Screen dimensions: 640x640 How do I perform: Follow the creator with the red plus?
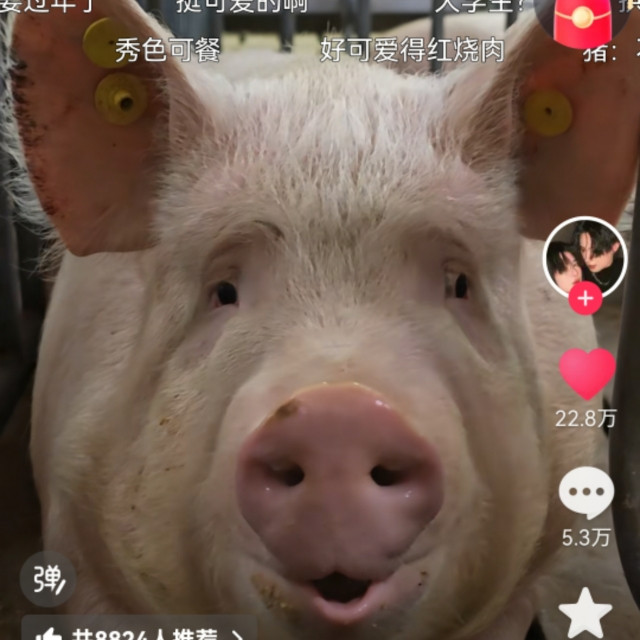pos(585,298)
